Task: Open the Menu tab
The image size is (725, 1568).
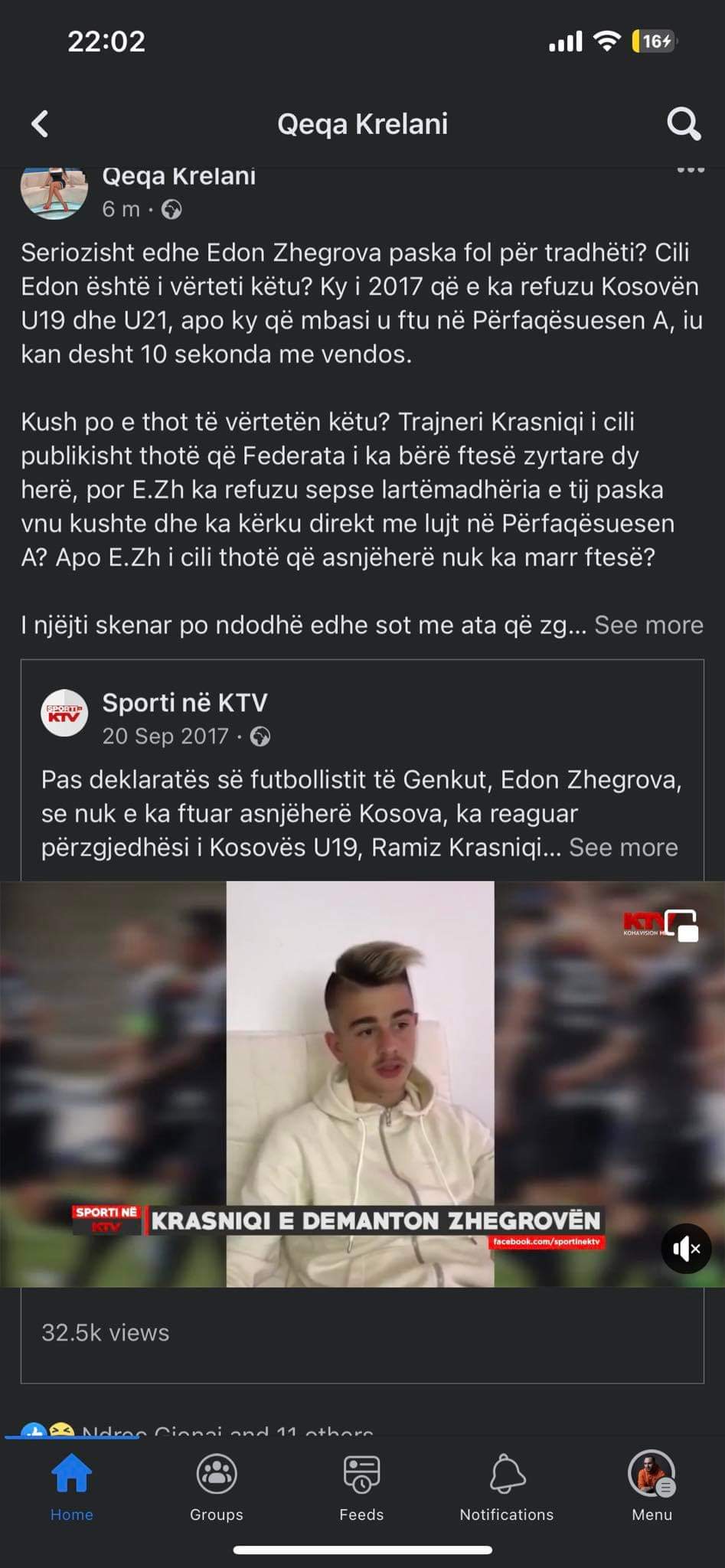Action: pyautogui.click(x=652, y=1486)
